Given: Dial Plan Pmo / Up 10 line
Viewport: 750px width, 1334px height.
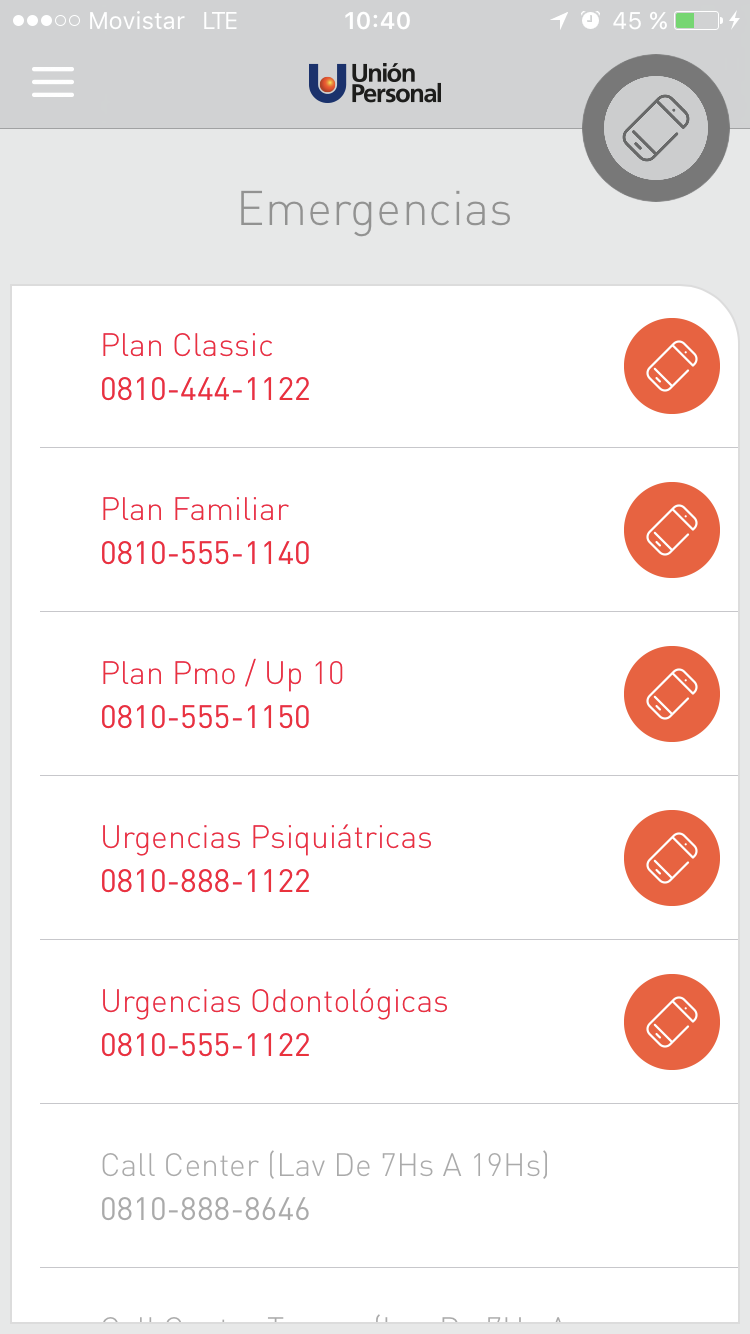Looking at the screenshot, I should click(671, 694).
